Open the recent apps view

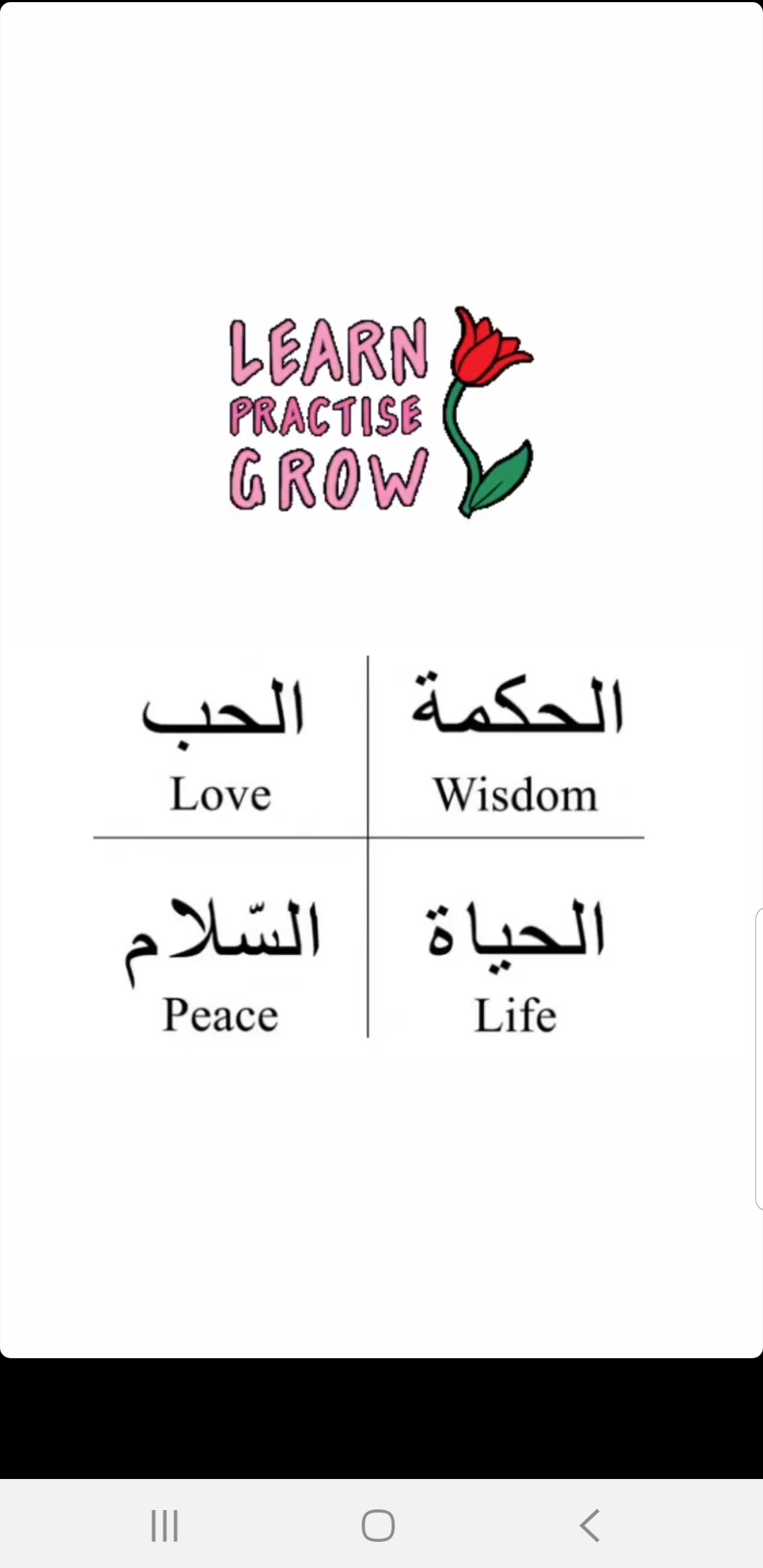click(165, 1526)
